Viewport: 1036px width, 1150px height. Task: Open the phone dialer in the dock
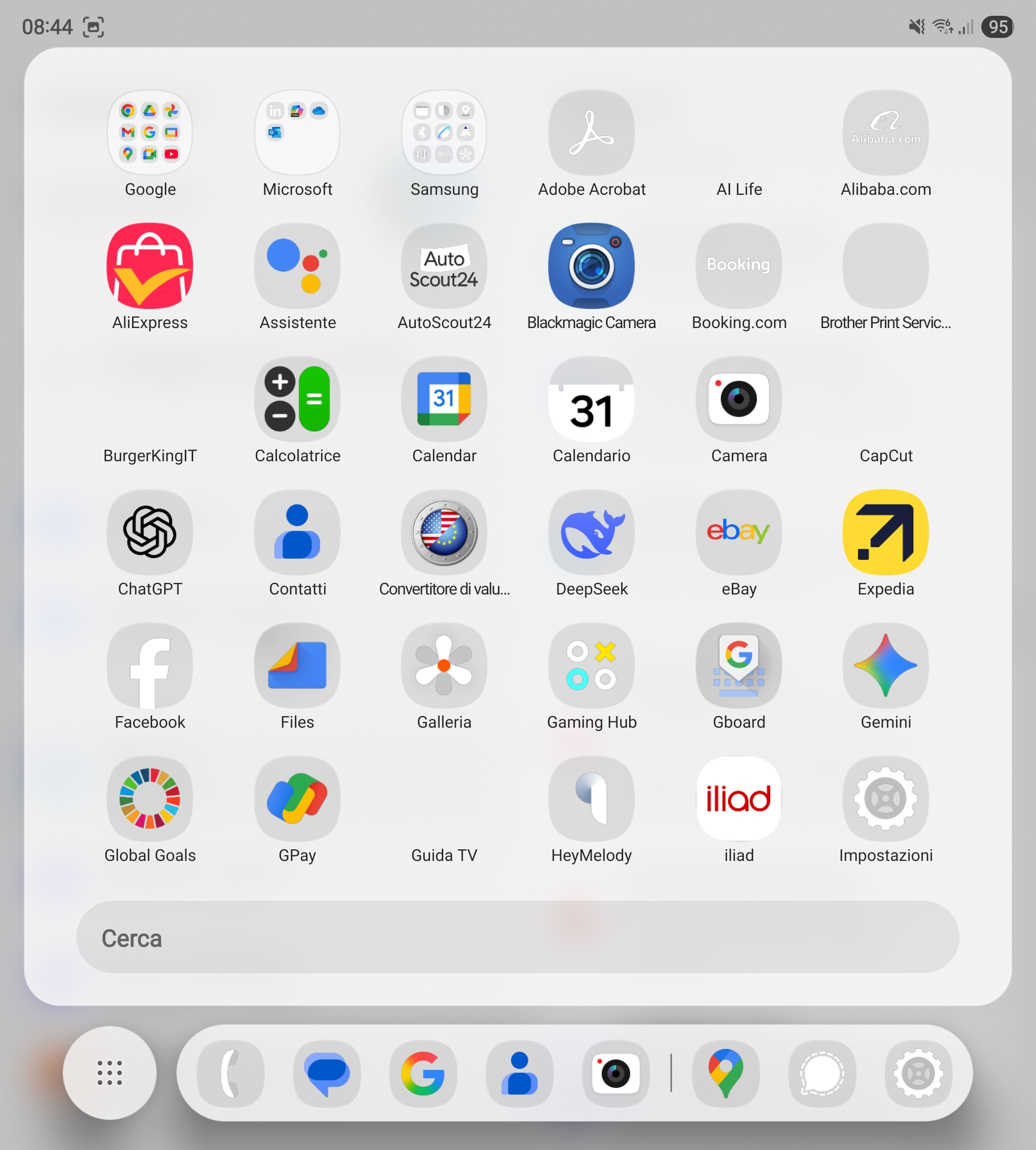231,1074
